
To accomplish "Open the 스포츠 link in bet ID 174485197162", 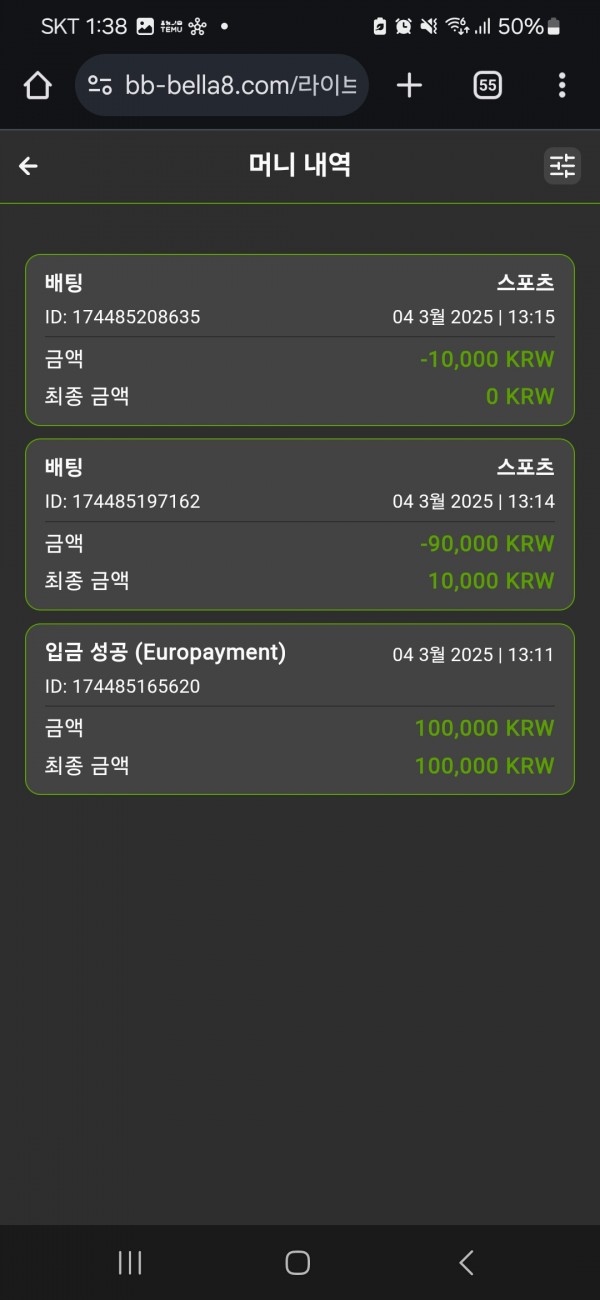I will 525,467.
